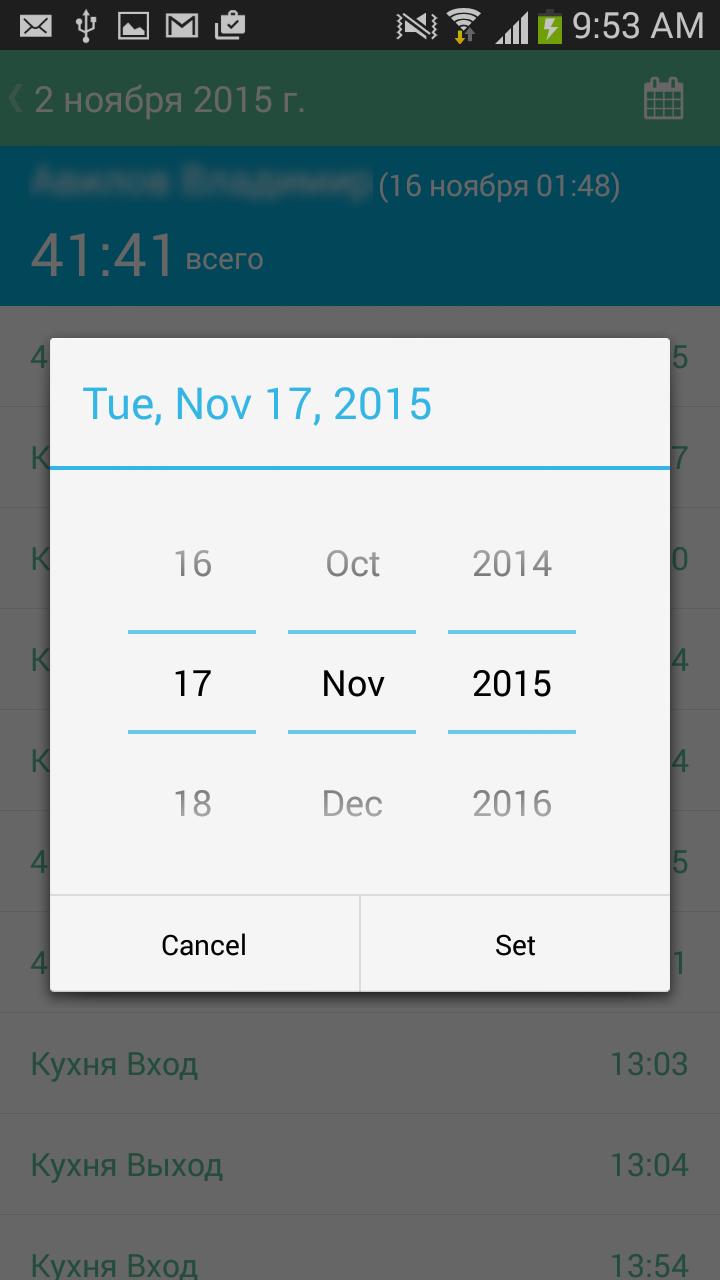The height and width of the screenshot is (1280, 720).
Task: Edit the selected year 2015
Action: (512, 684)
